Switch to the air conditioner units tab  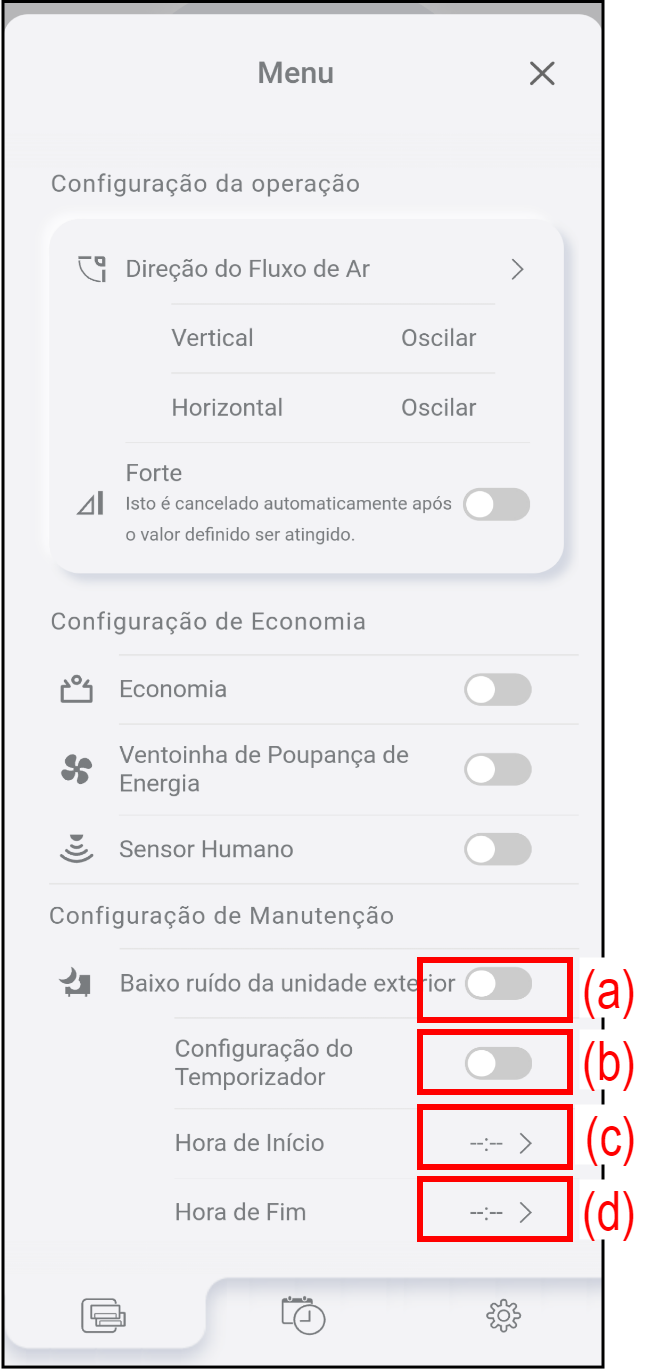[x=104, y=1314]
